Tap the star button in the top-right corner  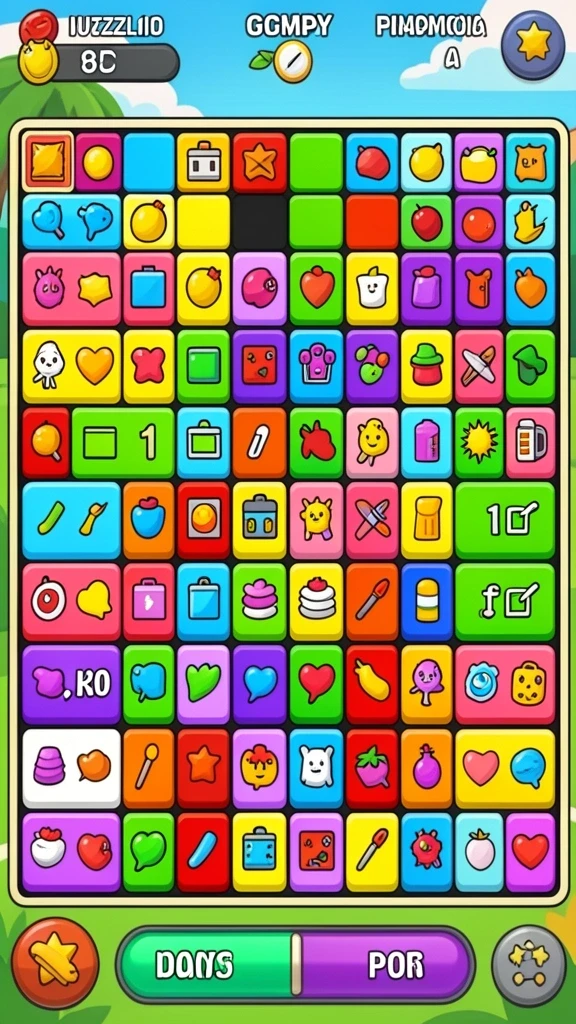[x=532, y=45]
